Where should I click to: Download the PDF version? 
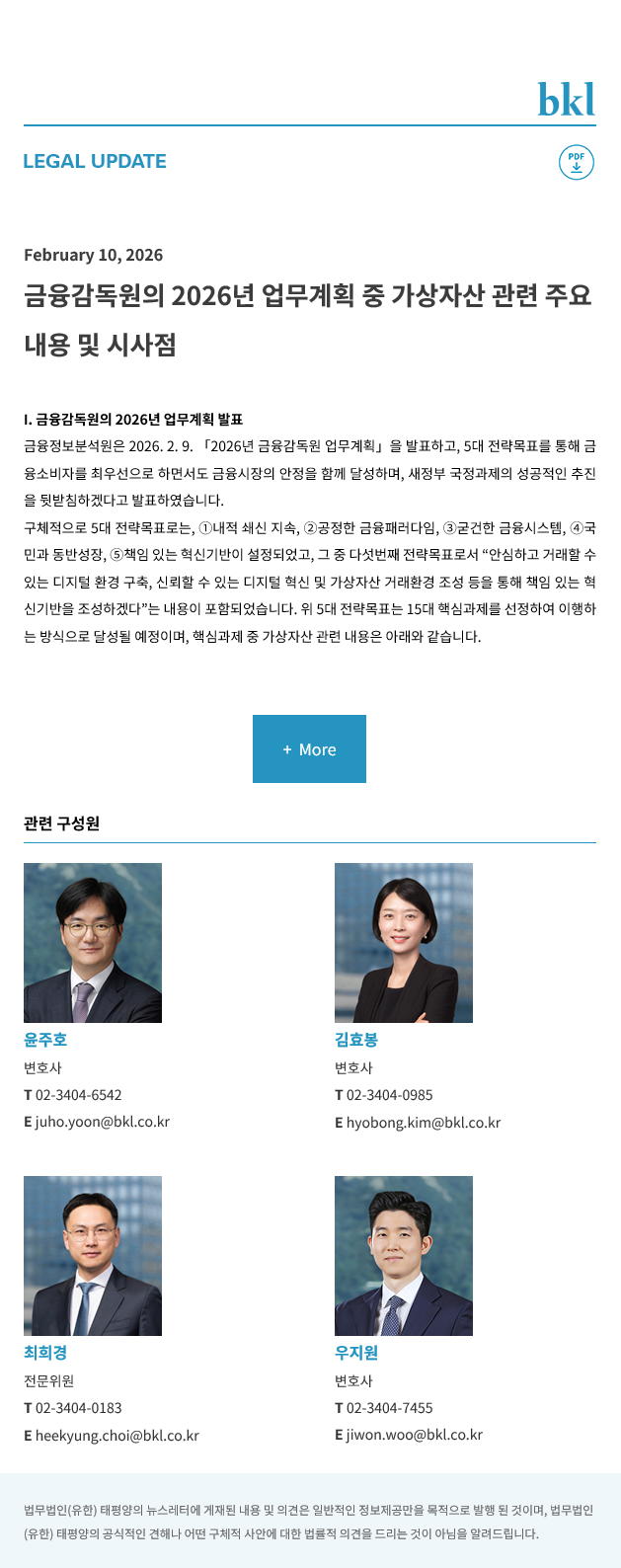click(x=576, y=162)
